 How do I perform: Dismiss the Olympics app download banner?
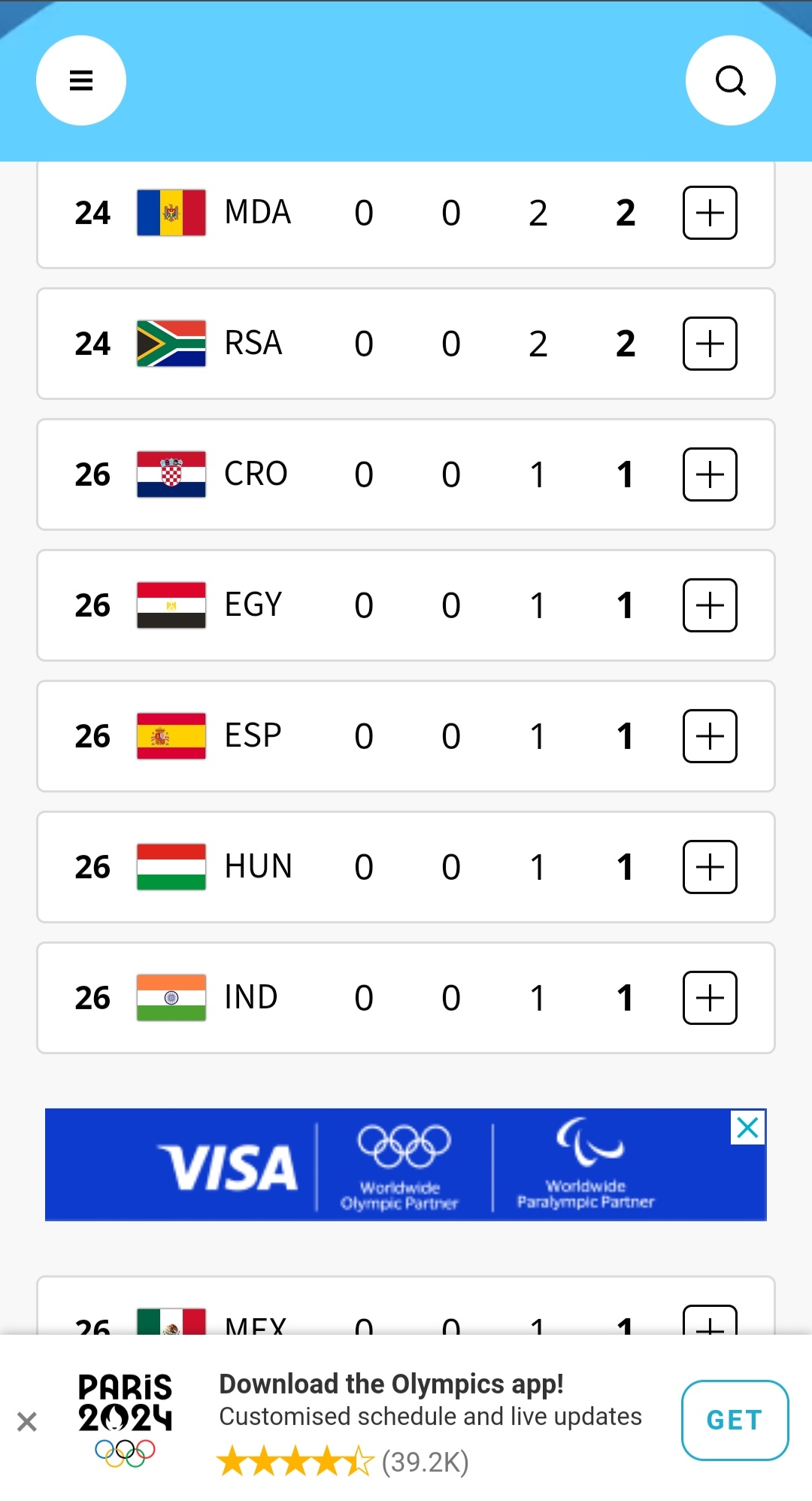click(x=27, y=1421)
